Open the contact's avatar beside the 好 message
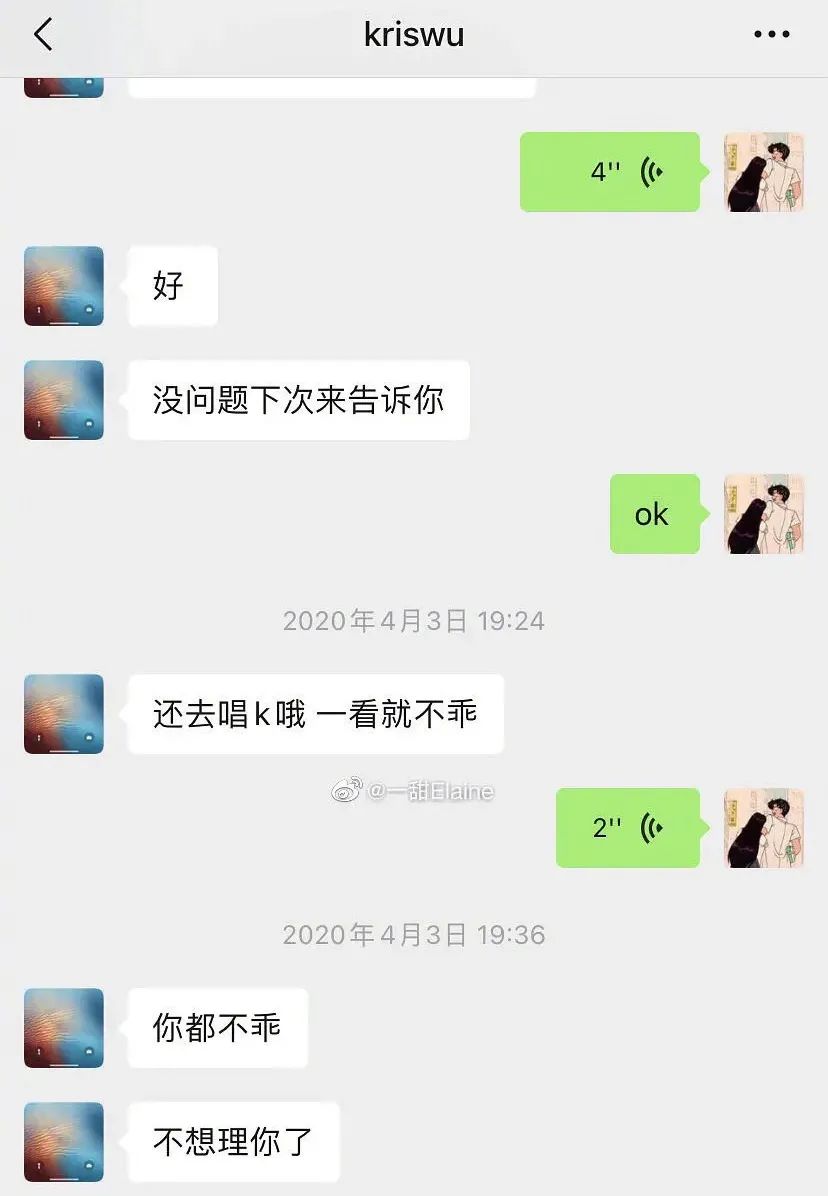 64,286
